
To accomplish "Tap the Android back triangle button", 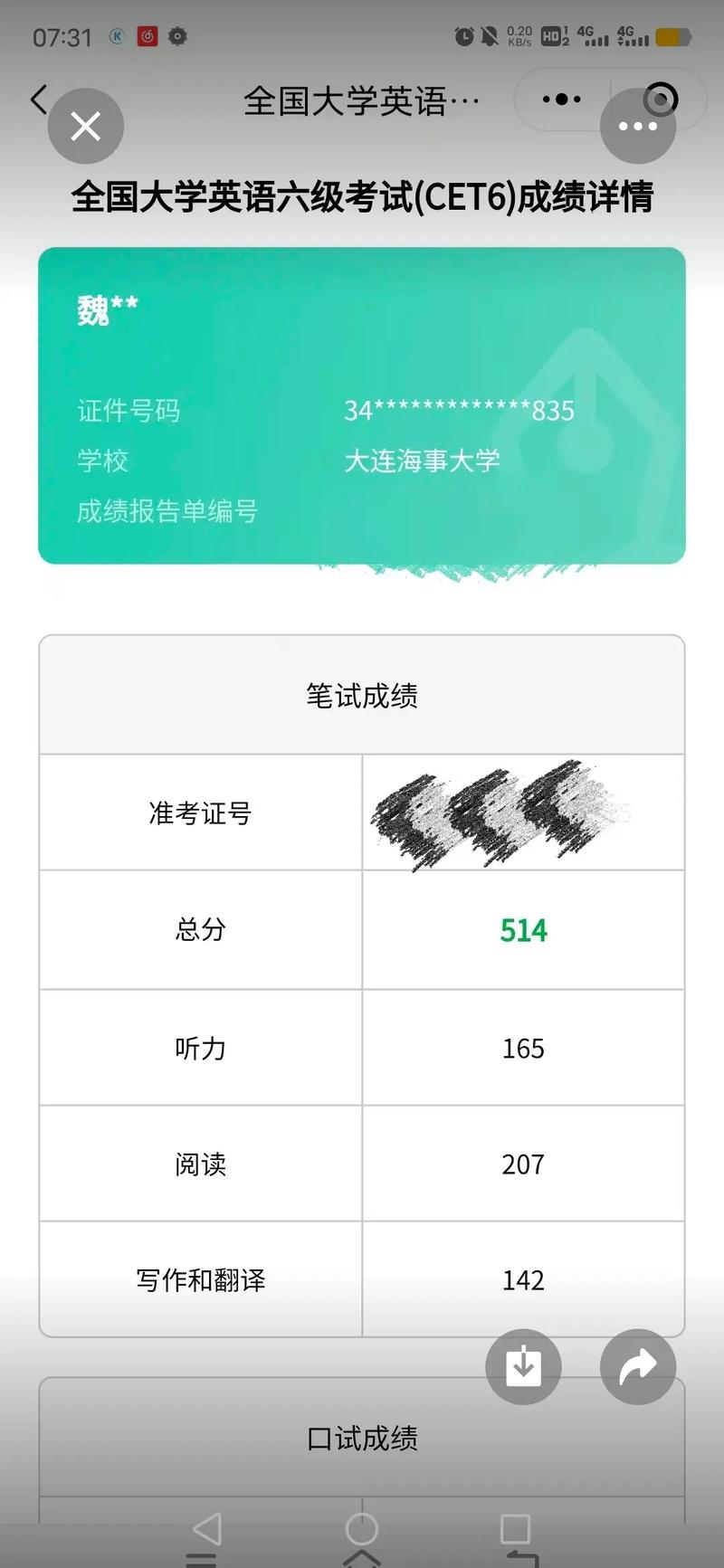I will click(x=206, y=1527).
